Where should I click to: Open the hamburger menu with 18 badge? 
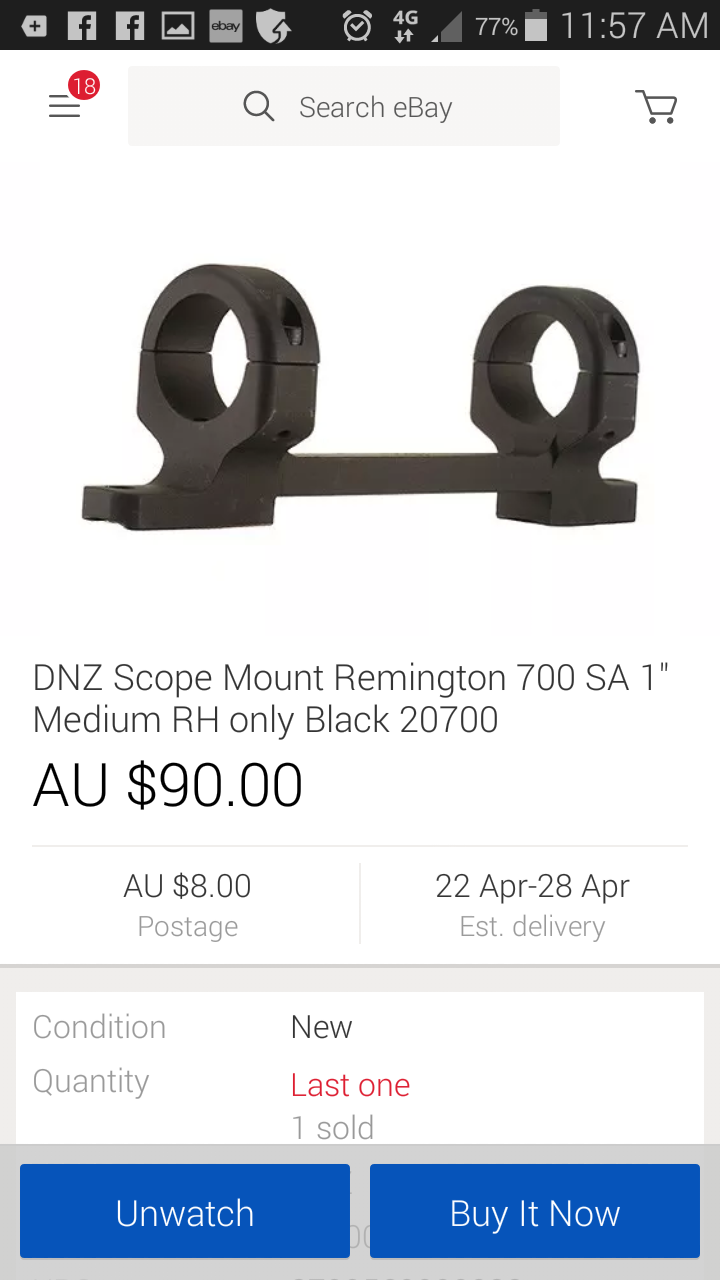tap(66, 105)
